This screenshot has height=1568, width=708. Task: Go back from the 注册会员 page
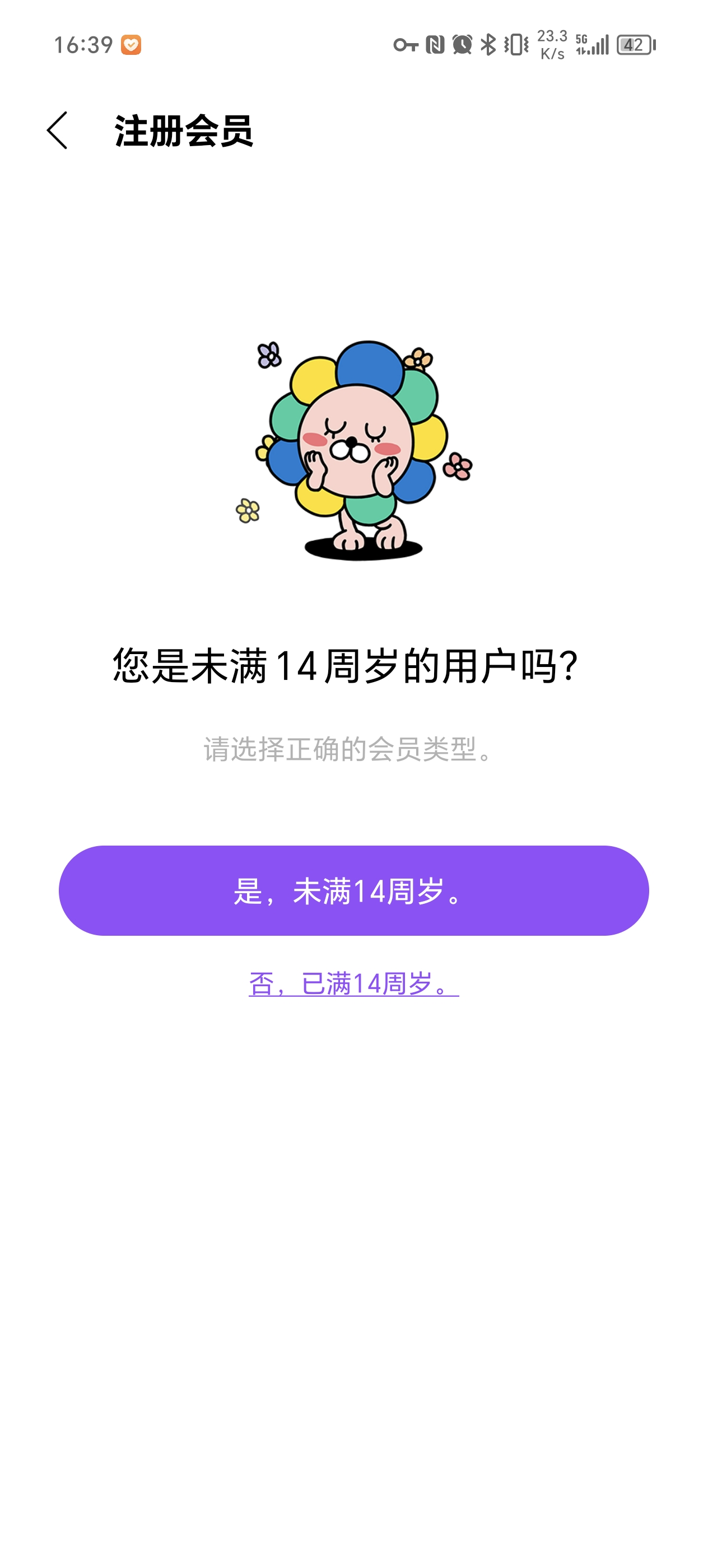pyautogui.click(x=57, y=130)
